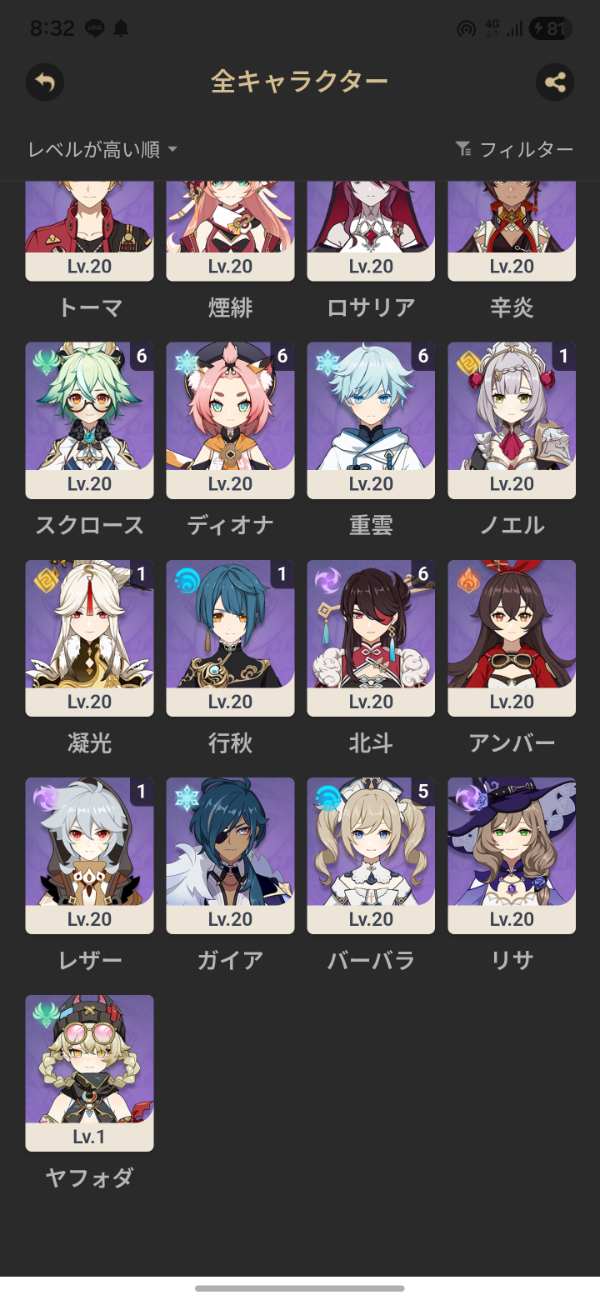Open the フィルター options
600x1300 pixels.
tap(514, 150)
